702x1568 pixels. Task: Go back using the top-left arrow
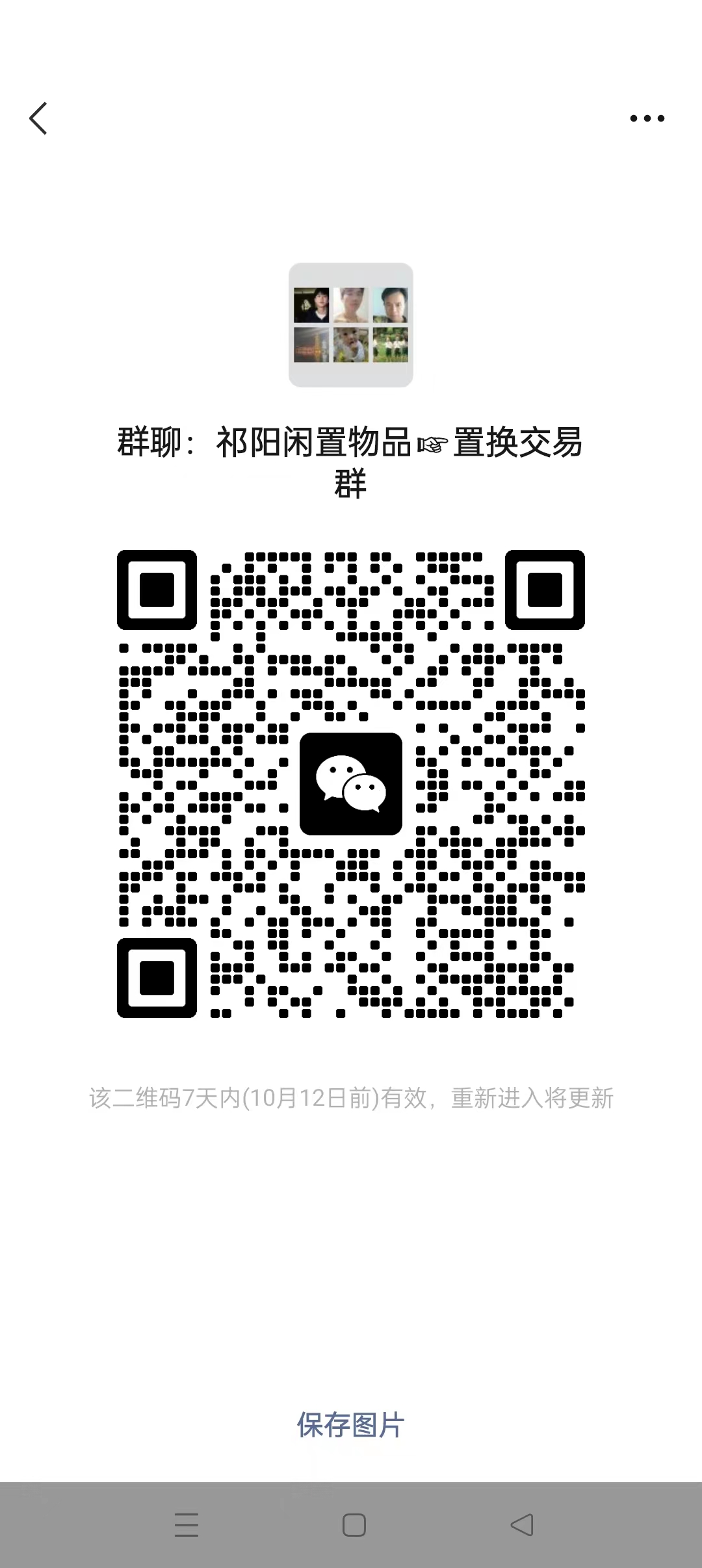(38, 118)
